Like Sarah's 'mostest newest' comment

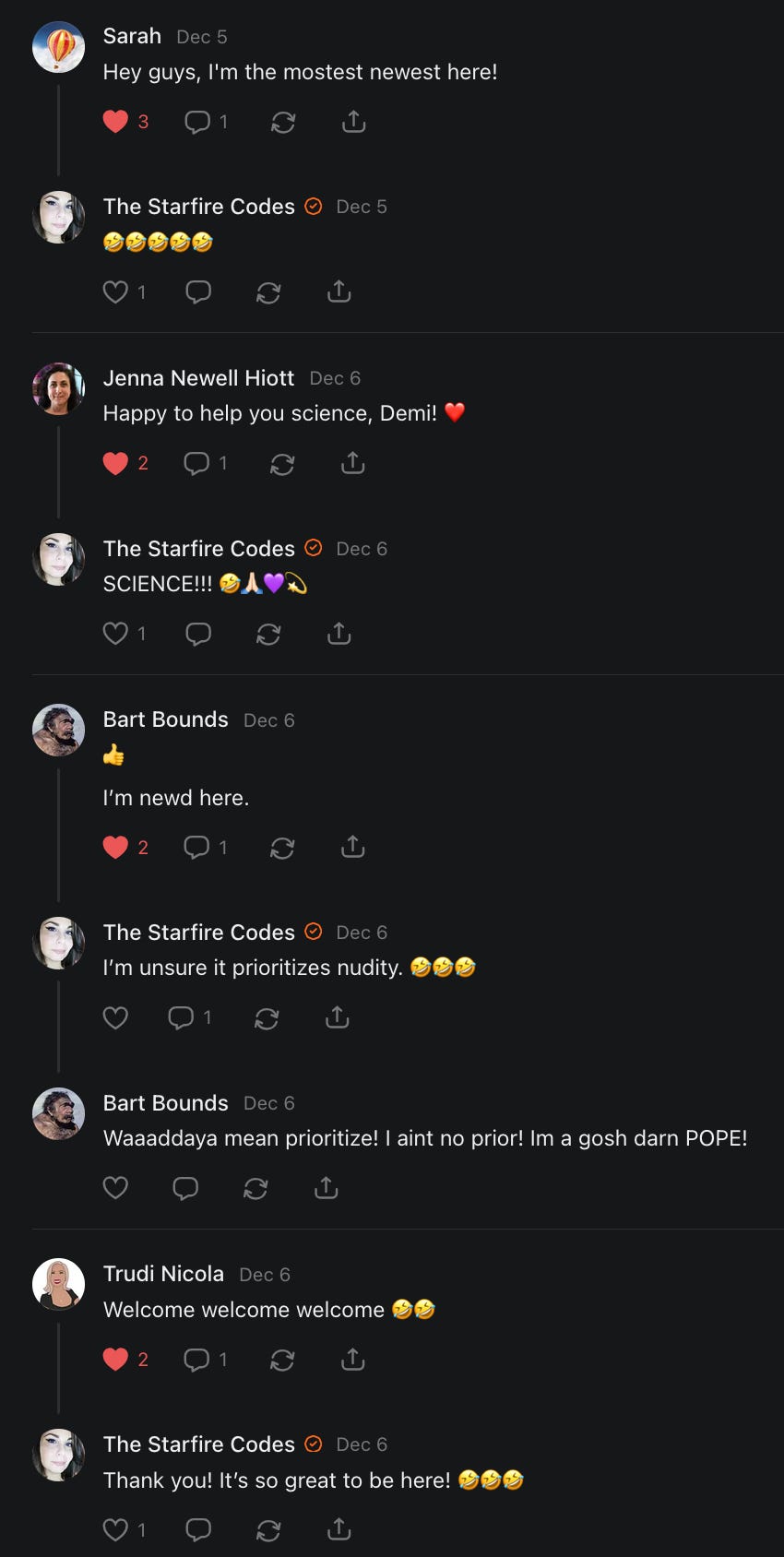click(x=115, y=122)
